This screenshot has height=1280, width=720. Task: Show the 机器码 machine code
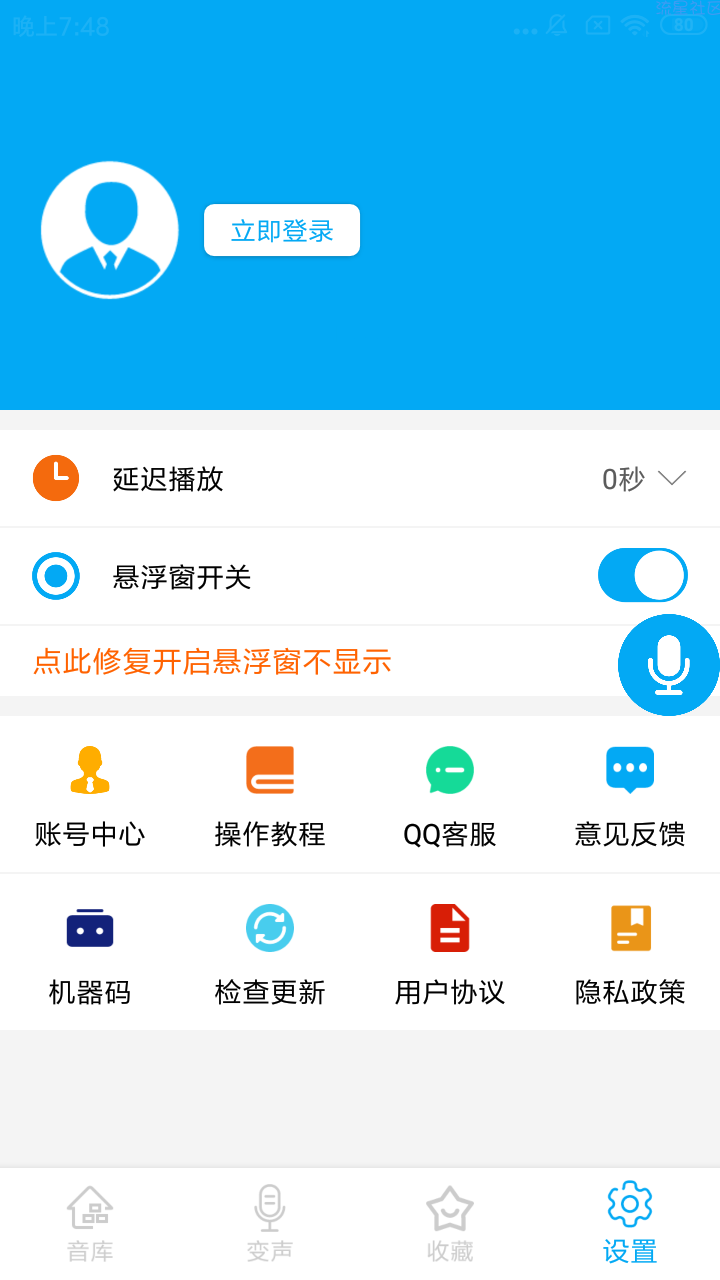coord(90,953)
